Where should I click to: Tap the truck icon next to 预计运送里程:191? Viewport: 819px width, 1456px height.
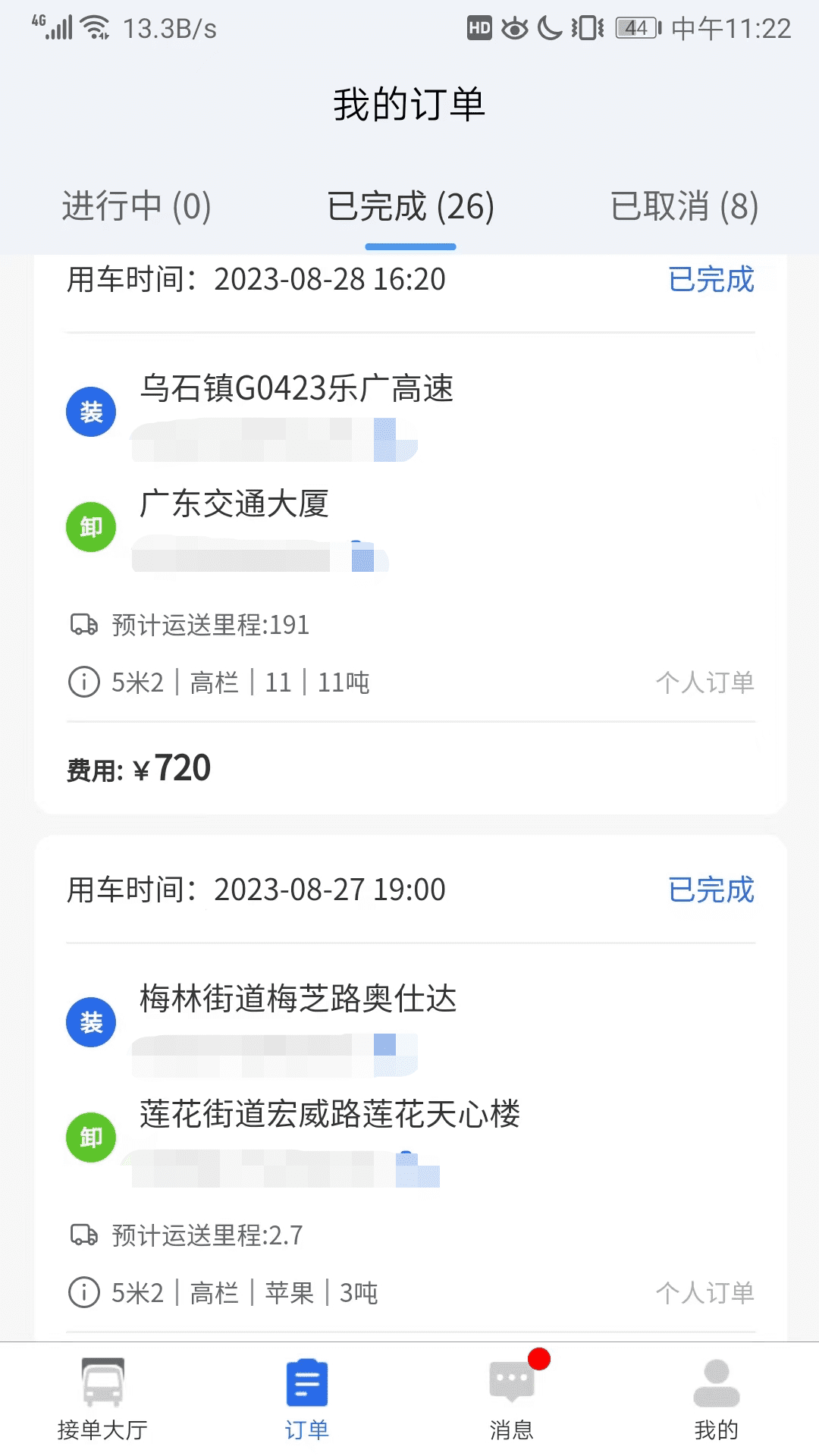[83, 626]
